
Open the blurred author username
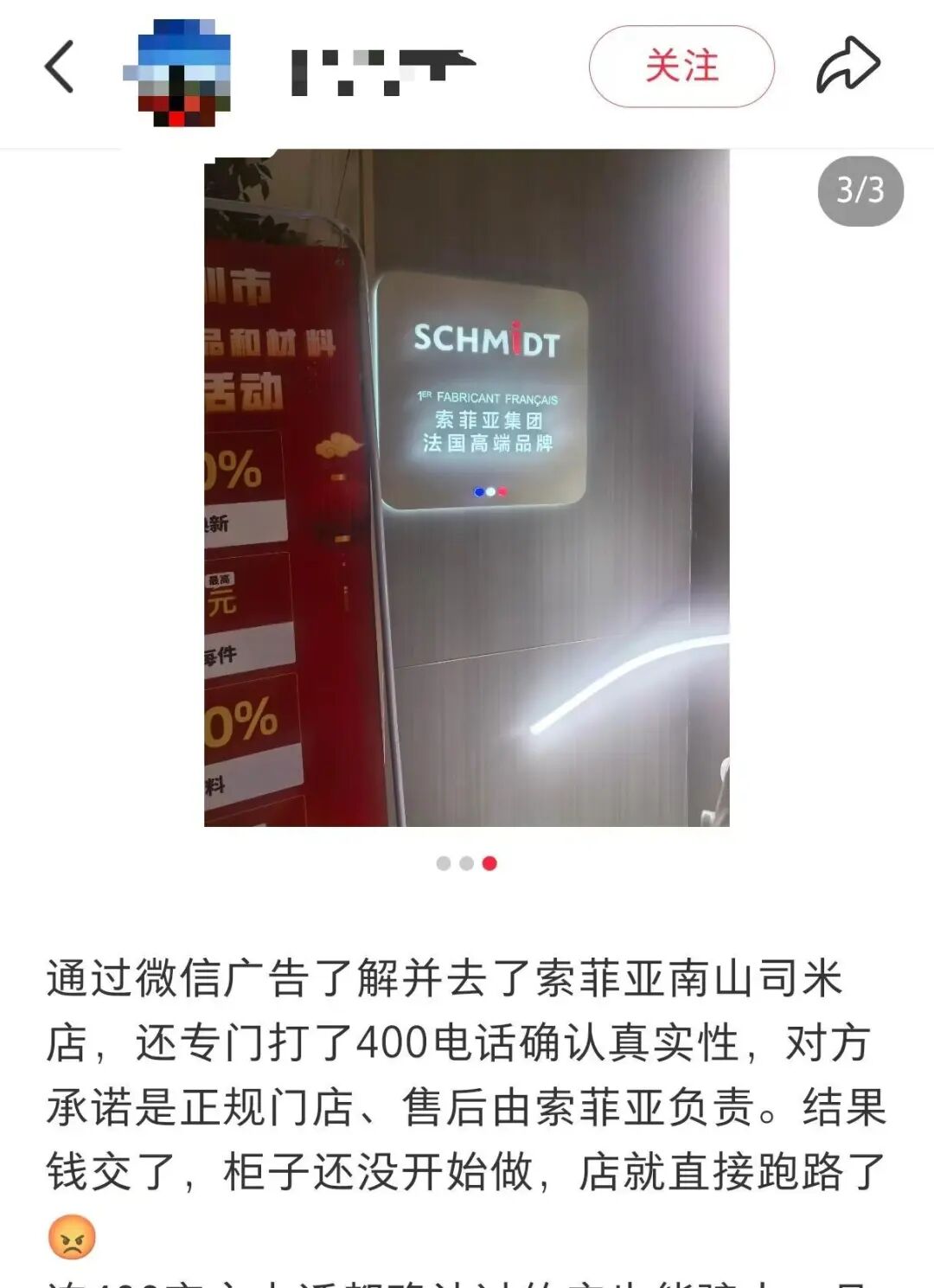(x=383, y=71)
